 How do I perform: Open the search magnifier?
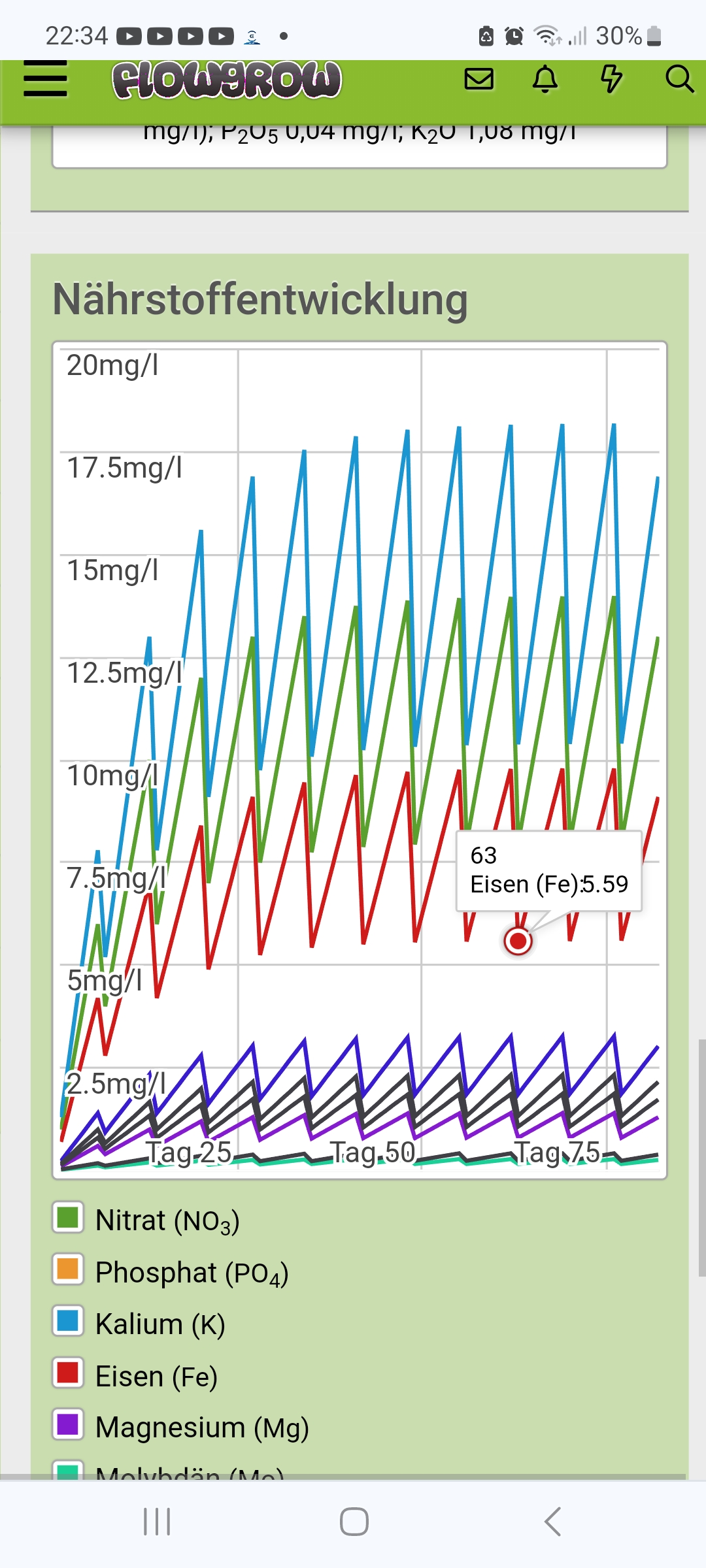pos(679,79)
